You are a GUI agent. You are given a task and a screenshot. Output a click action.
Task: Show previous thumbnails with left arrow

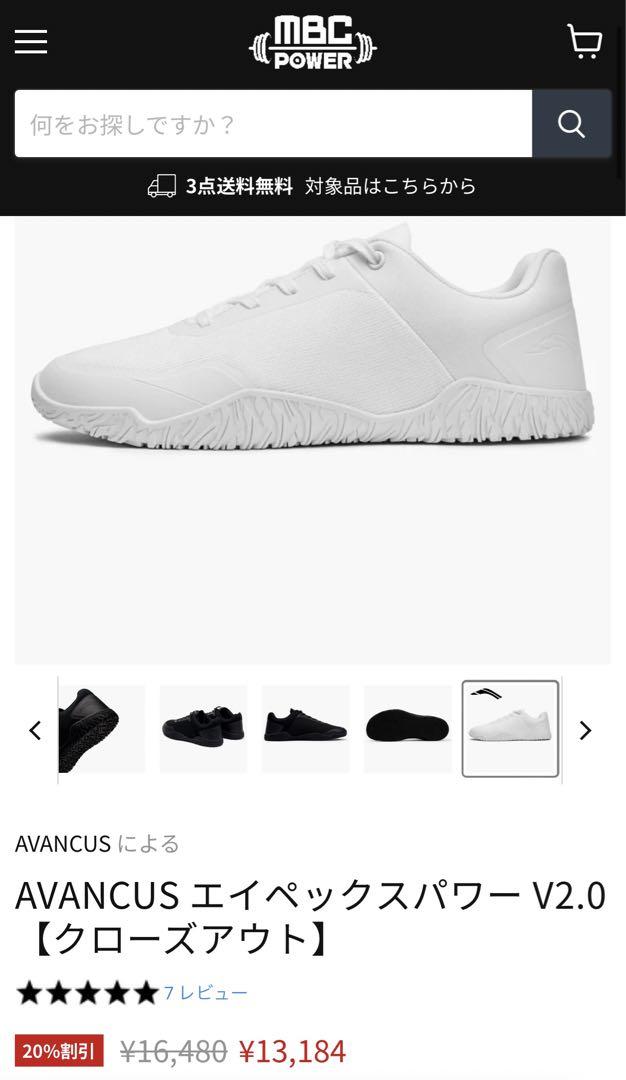tap(35, 730)
